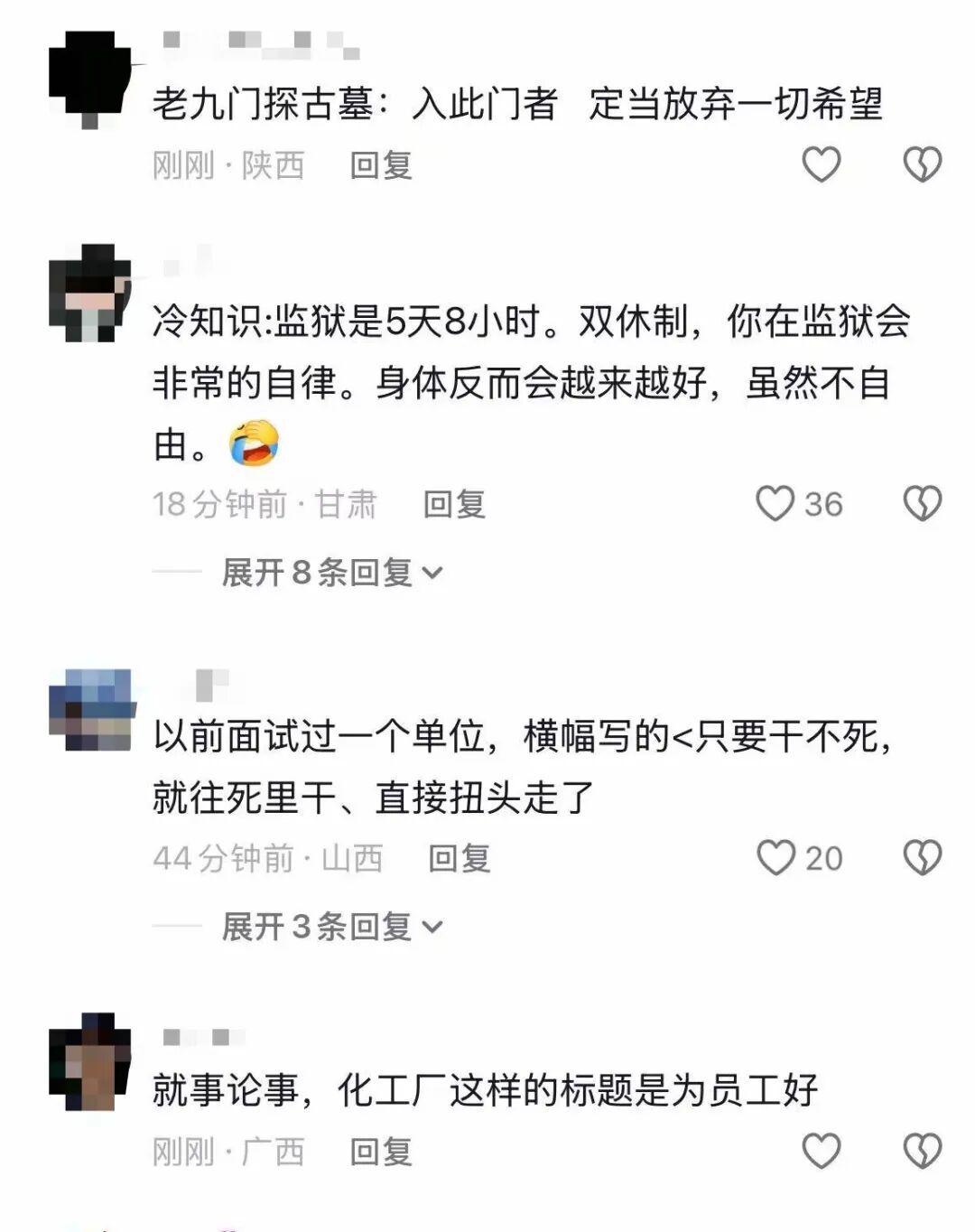Open the avatar of the 甘肃 commenter
This screenshot has width=975, height=1232.
click(90, 293)
